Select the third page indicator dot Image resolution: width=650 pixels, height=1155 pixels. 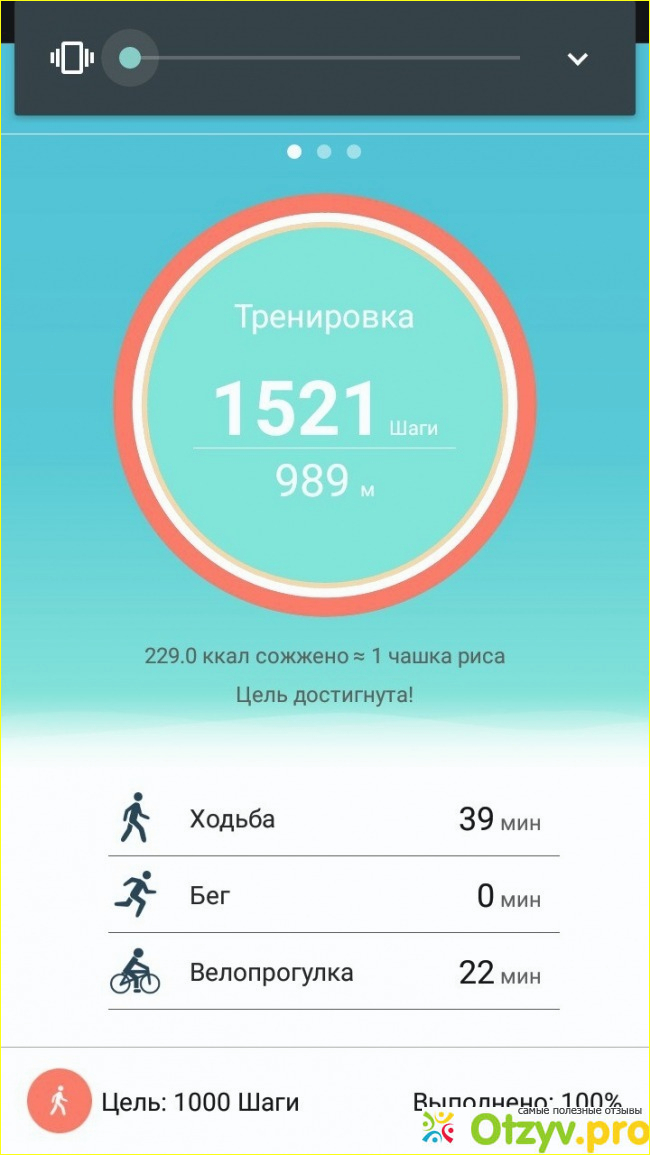point(354,152)
